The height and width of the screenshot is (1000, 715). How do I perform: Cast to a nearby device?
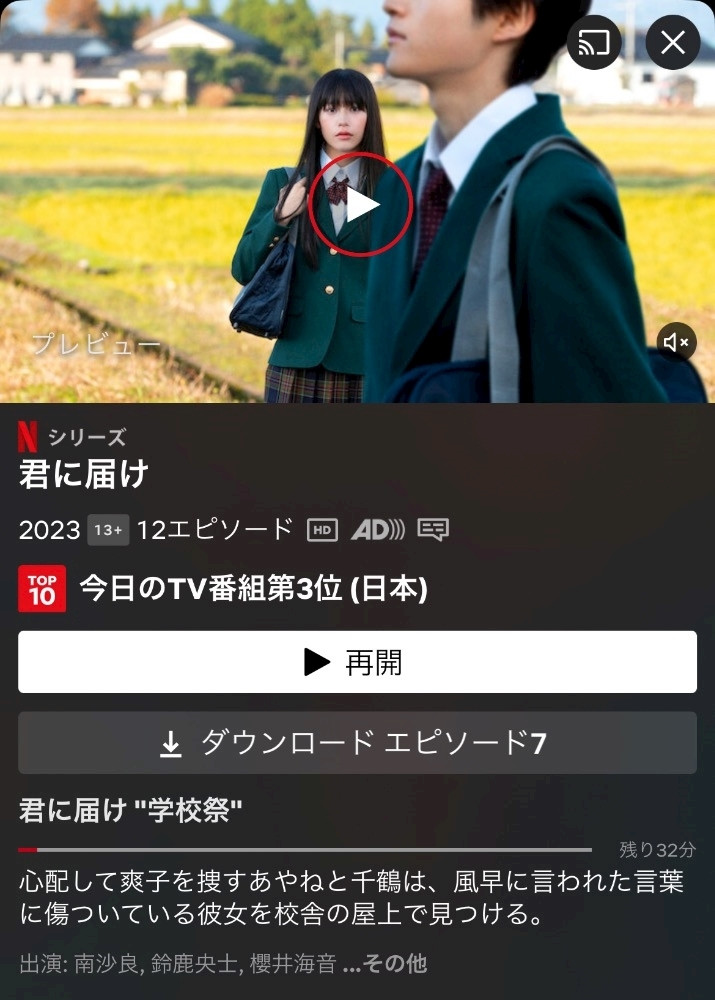coord(594,42)
